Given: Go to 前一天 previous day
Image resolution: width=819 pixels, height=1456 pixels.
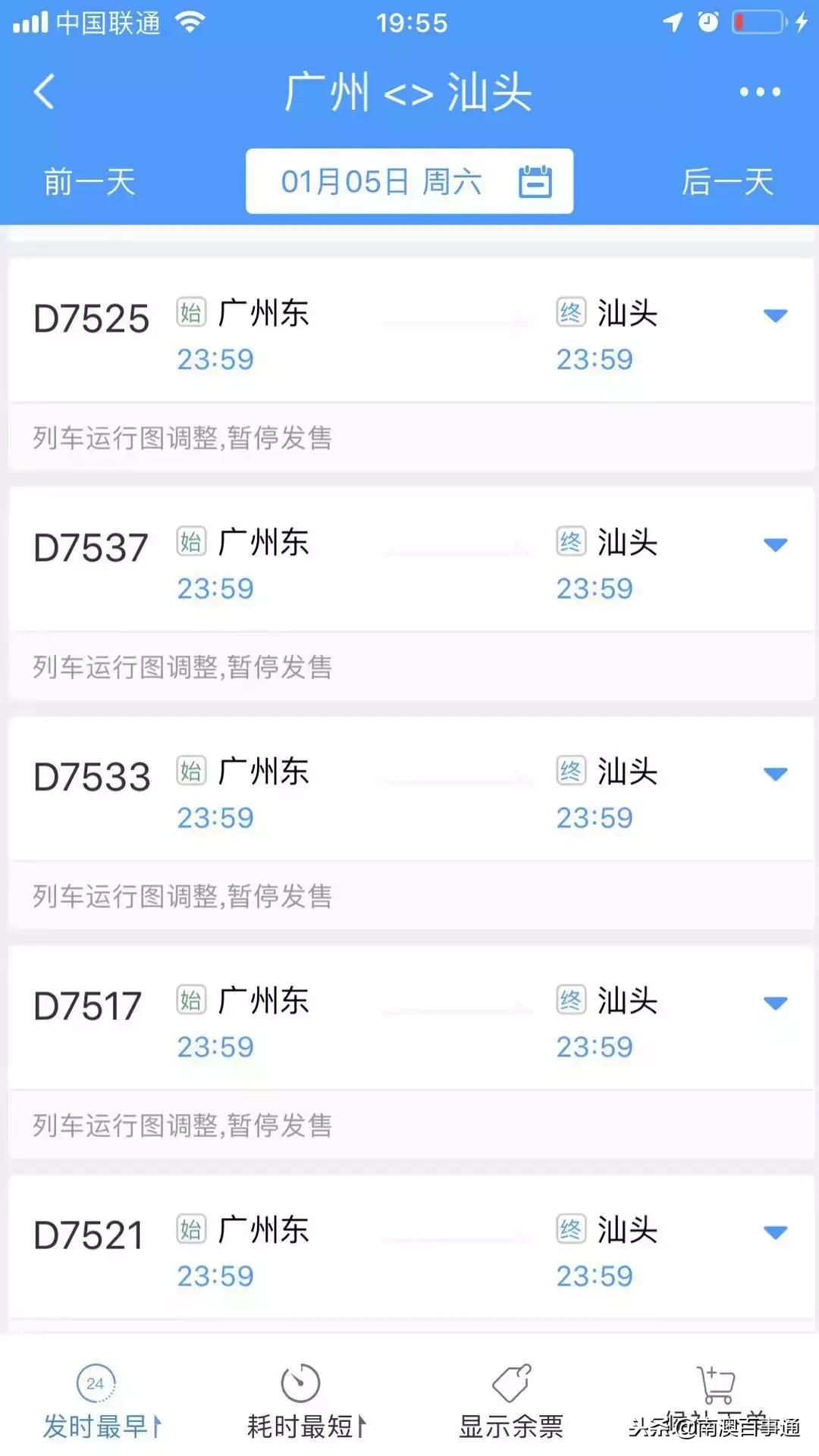Looking at the screenshot, I should [x=88, y=180].
